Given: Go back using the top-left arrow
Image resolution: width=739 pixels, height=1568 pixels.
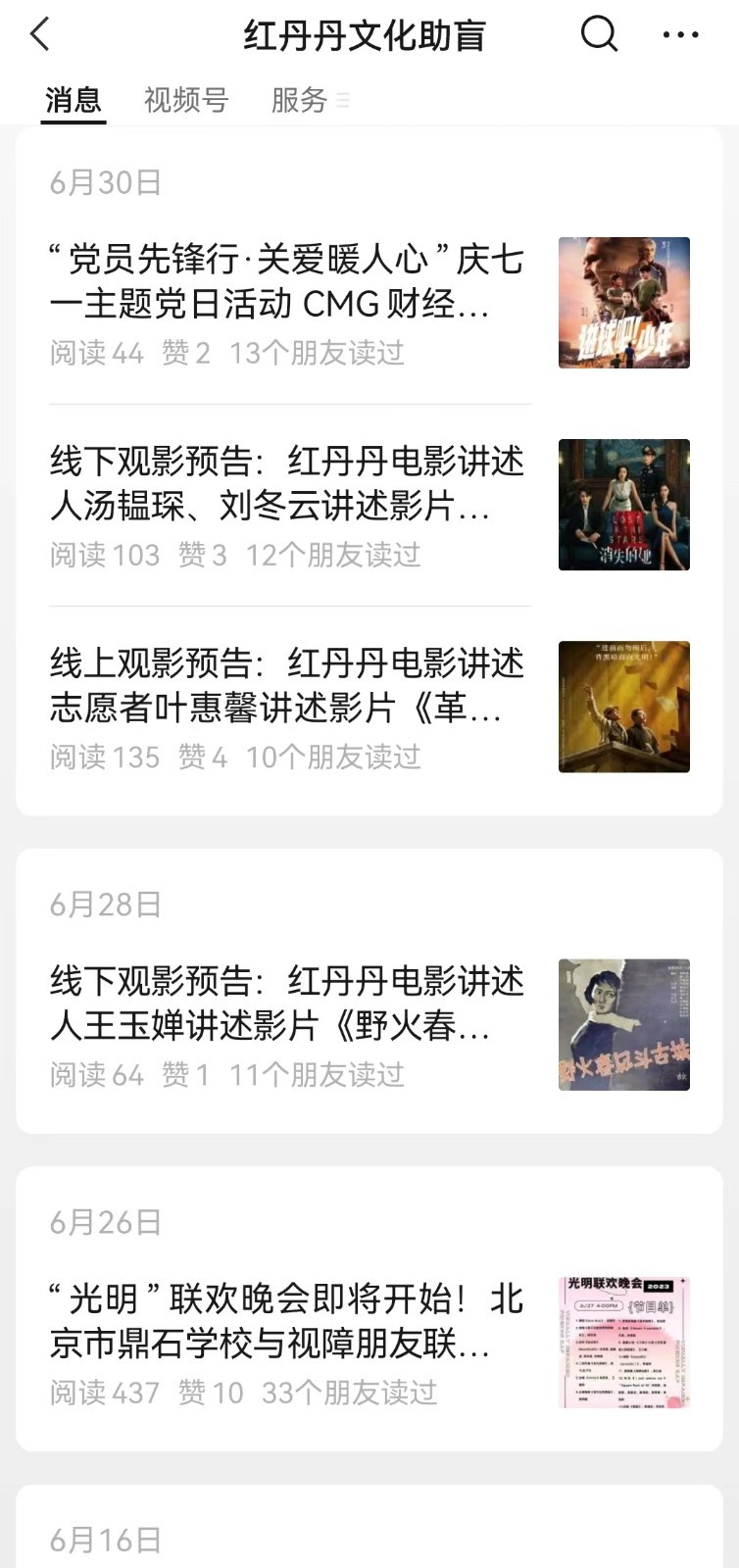Looking at the screenshot, I should click(x=39, y=34).
